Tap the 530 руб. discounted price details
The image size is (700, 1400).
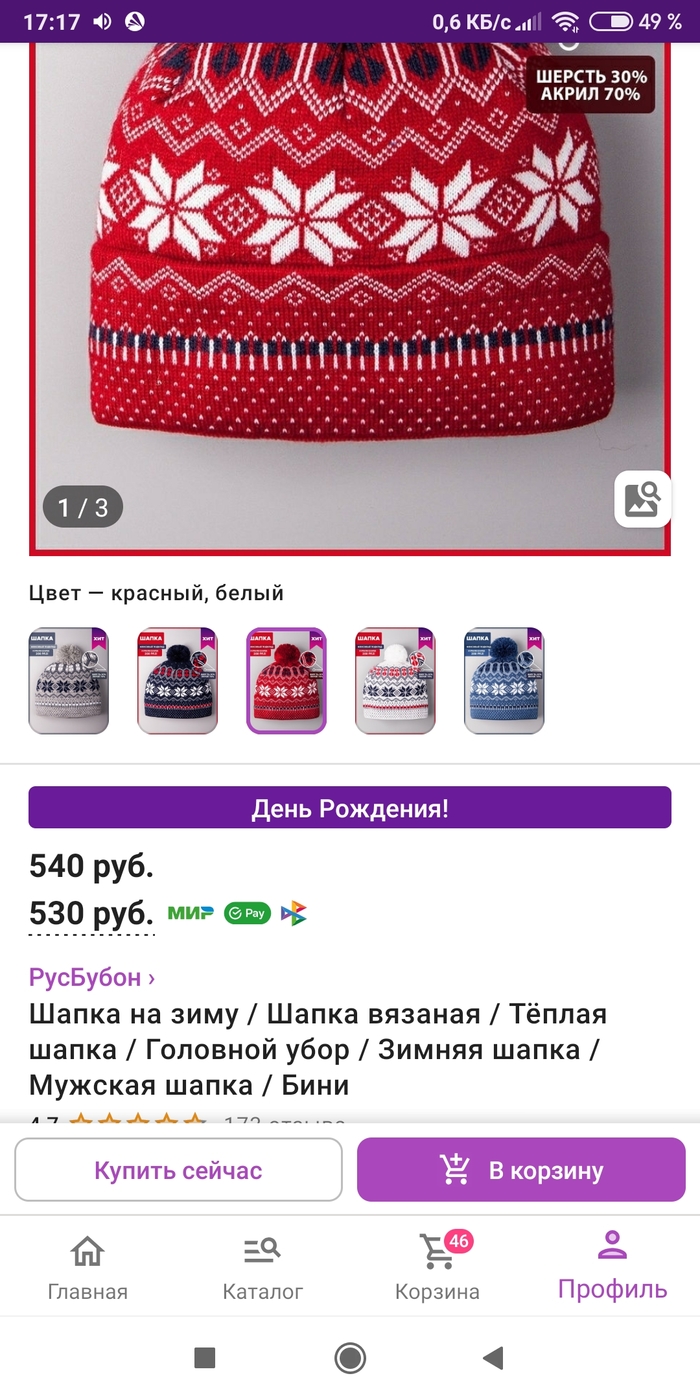[x=91, y=914]
